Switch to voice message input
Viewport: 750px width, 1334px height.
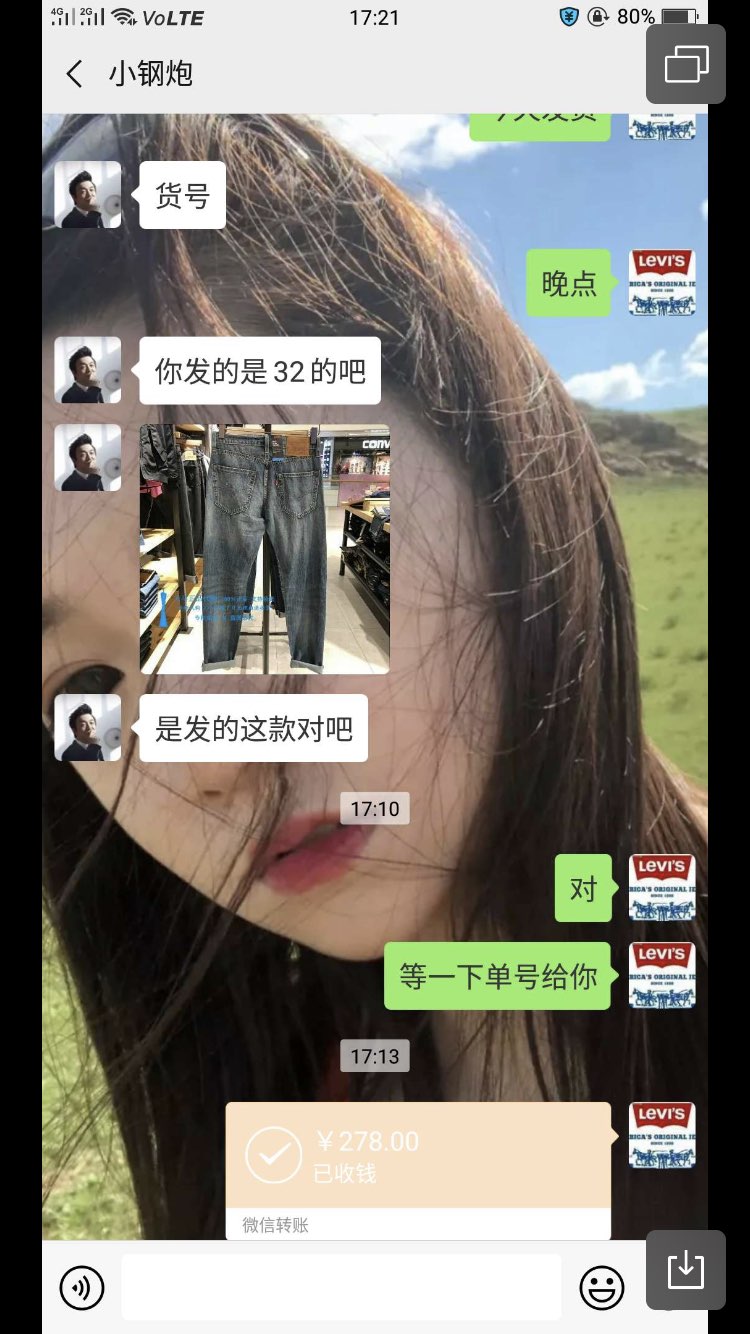tap(82, 1288)
